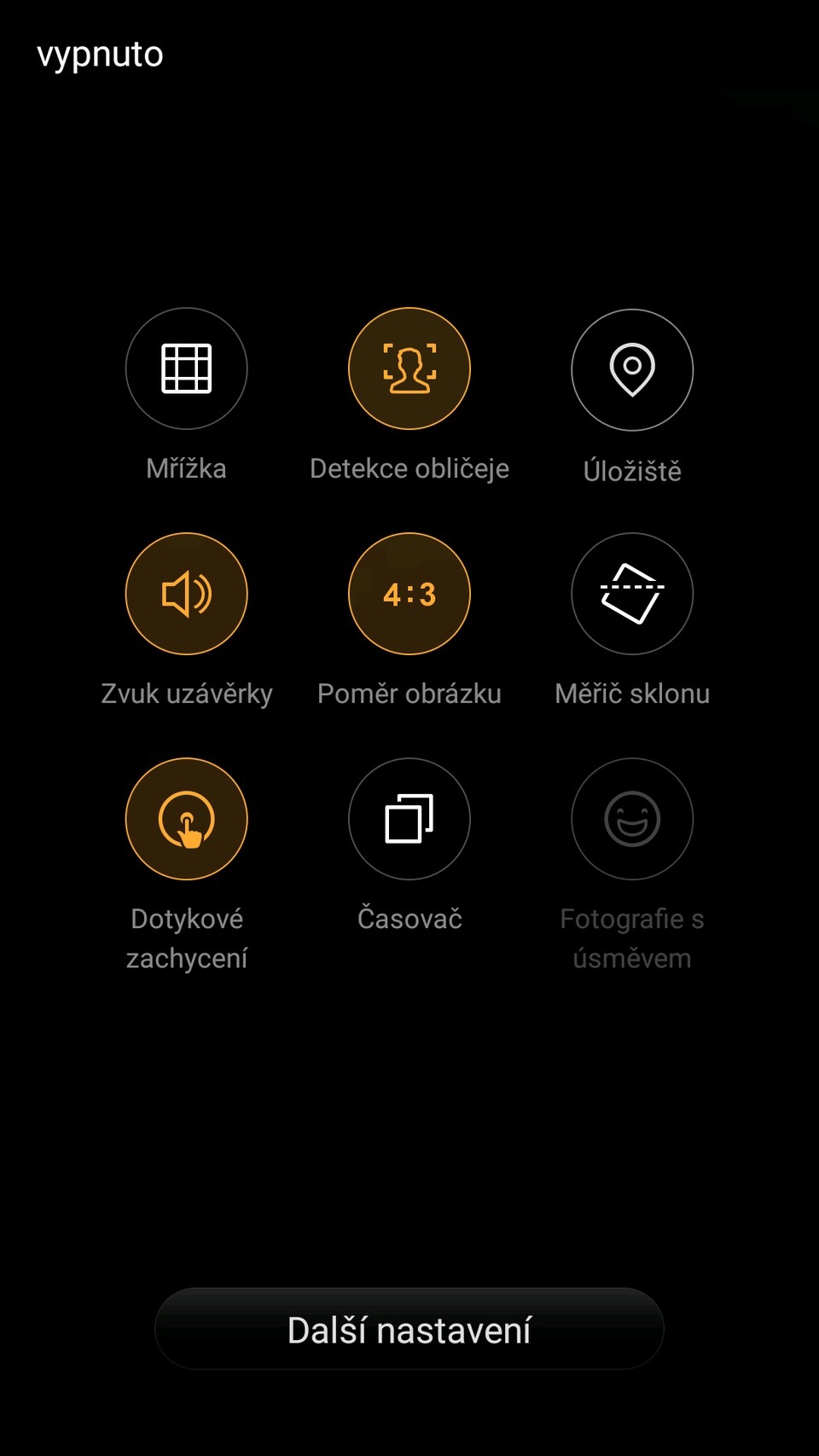Click the Úložiště text label
Image resolution: width=819 pixels, height=1456 pixels.
632,469
